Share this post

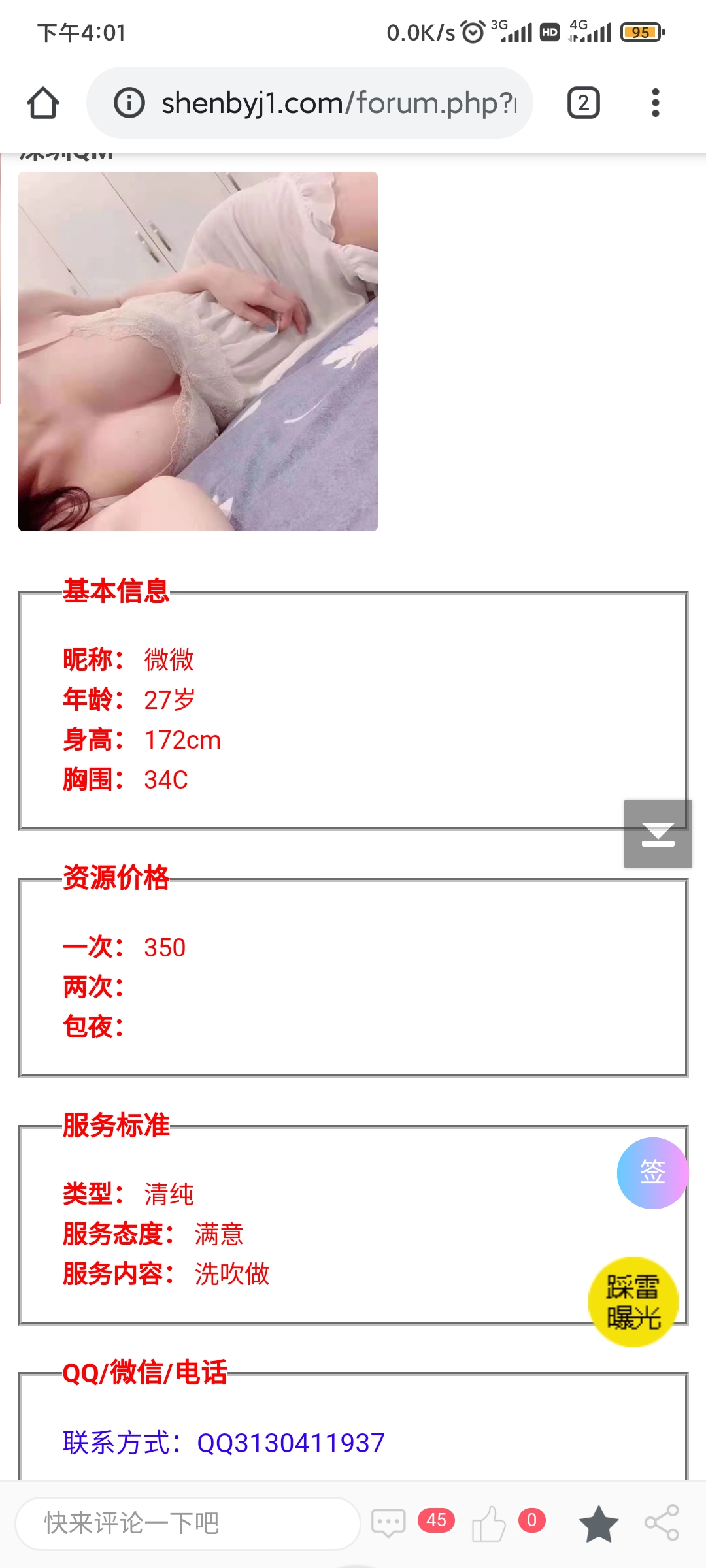(x=662, y=1523)
